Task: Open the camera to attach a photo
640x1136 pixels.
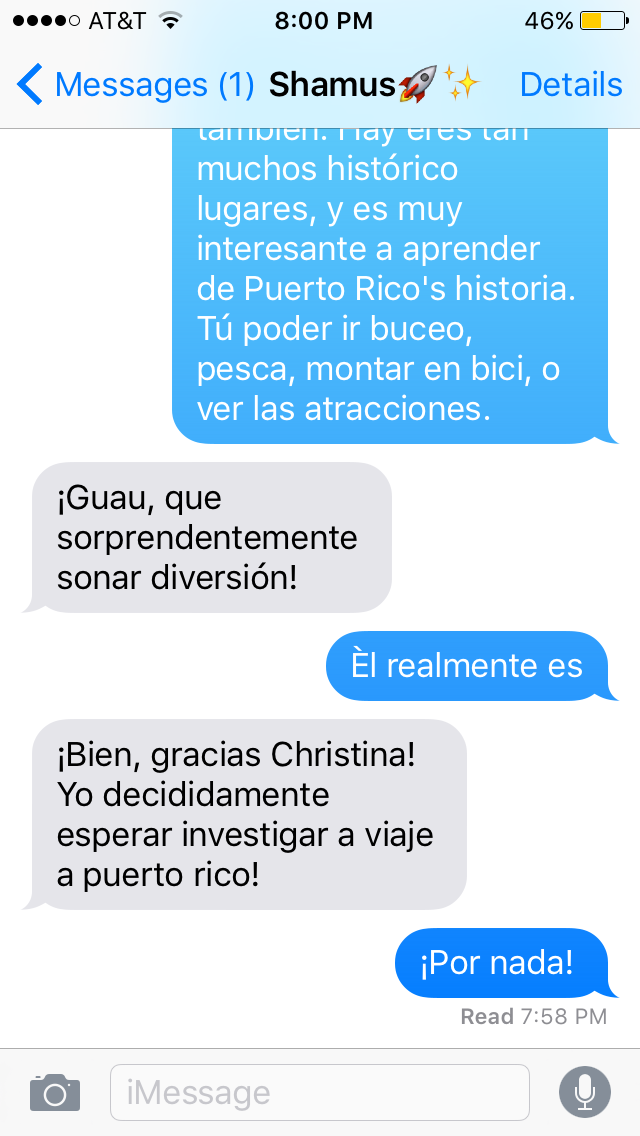Action: point(55,1092)
